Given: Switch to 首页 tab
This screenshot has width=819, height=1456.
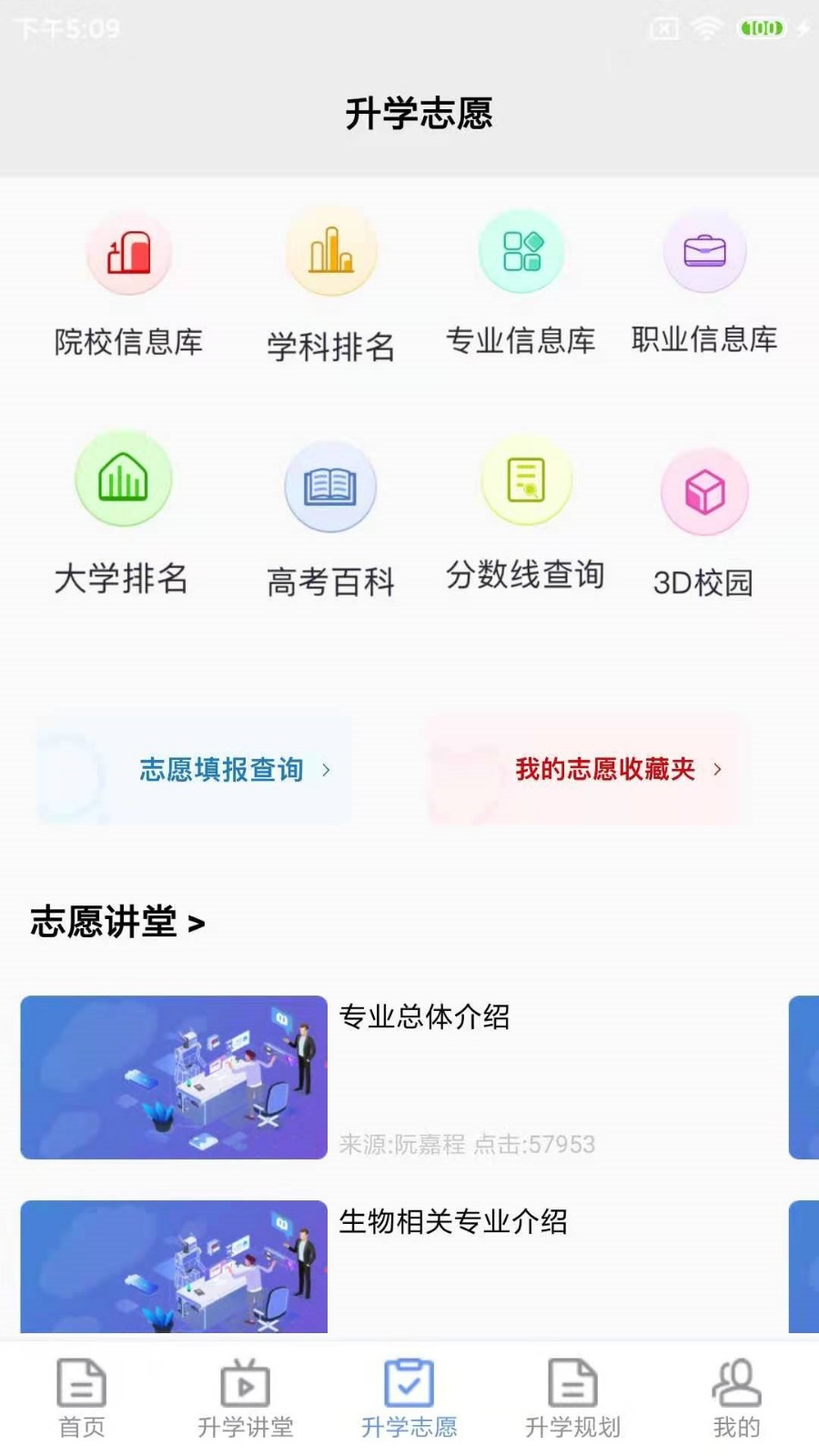Looking at the screenshot, I should tap(82, 1398).
